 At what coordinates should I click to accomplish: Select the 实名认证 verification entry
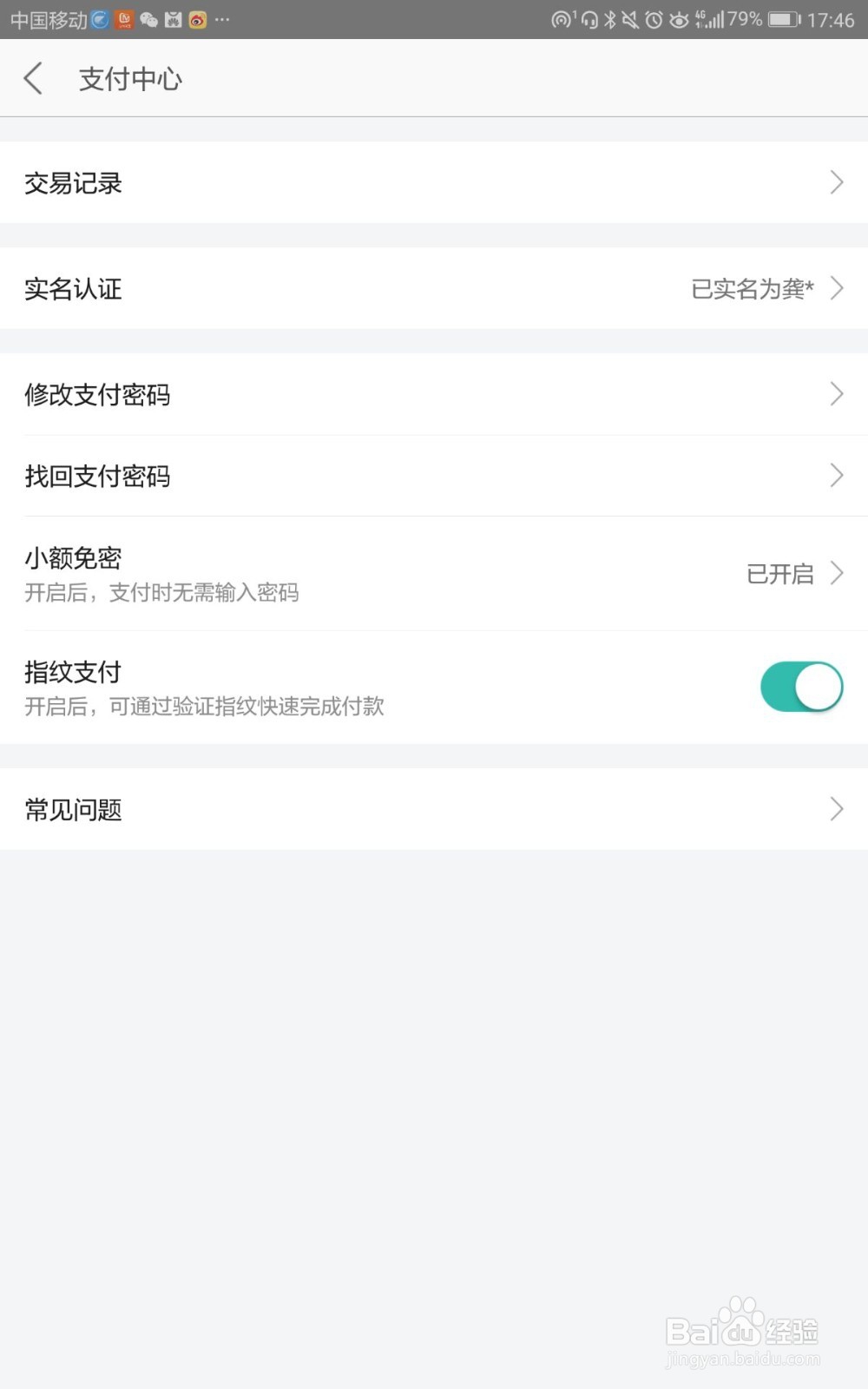point(434,288)
